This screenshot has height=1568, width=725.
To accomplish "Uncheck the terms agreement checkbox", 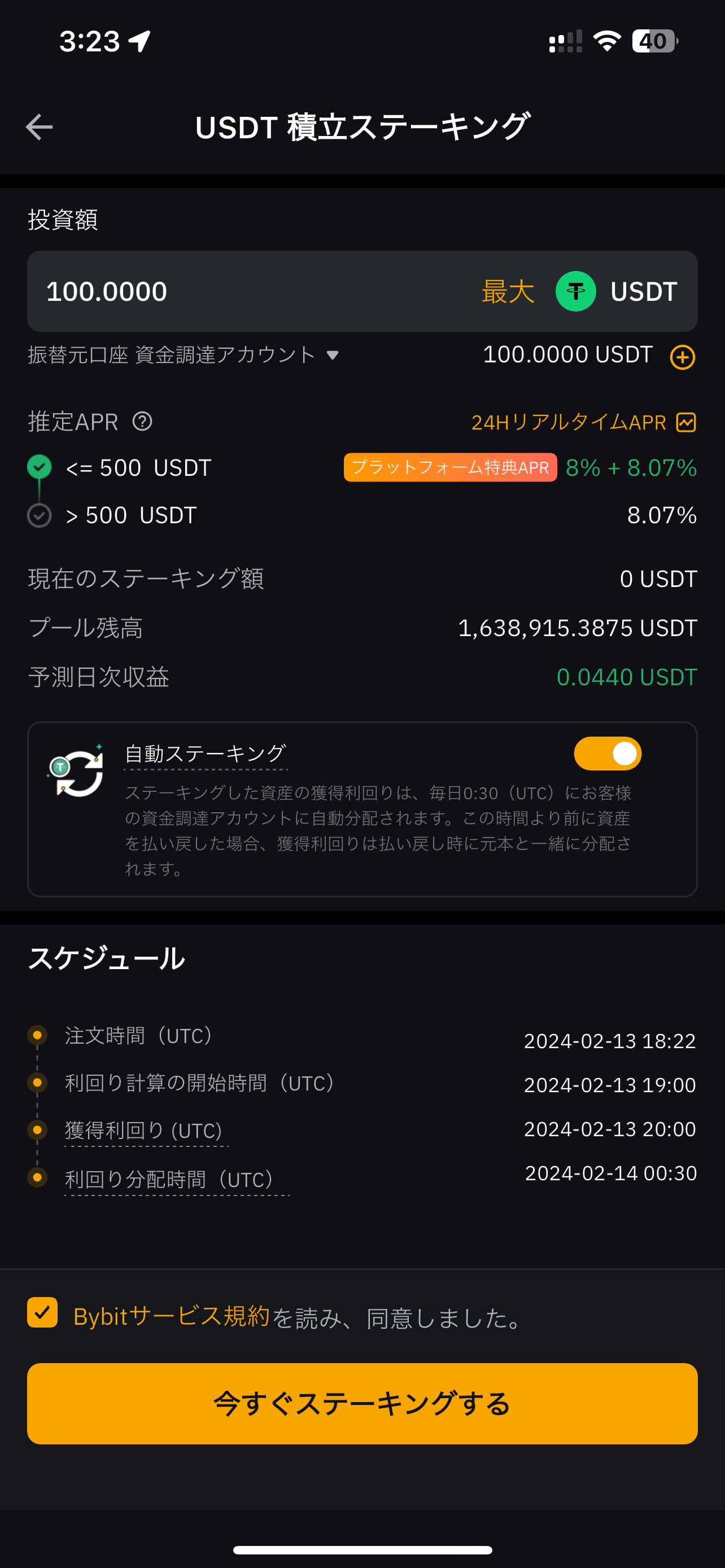I will [42, 1312].
